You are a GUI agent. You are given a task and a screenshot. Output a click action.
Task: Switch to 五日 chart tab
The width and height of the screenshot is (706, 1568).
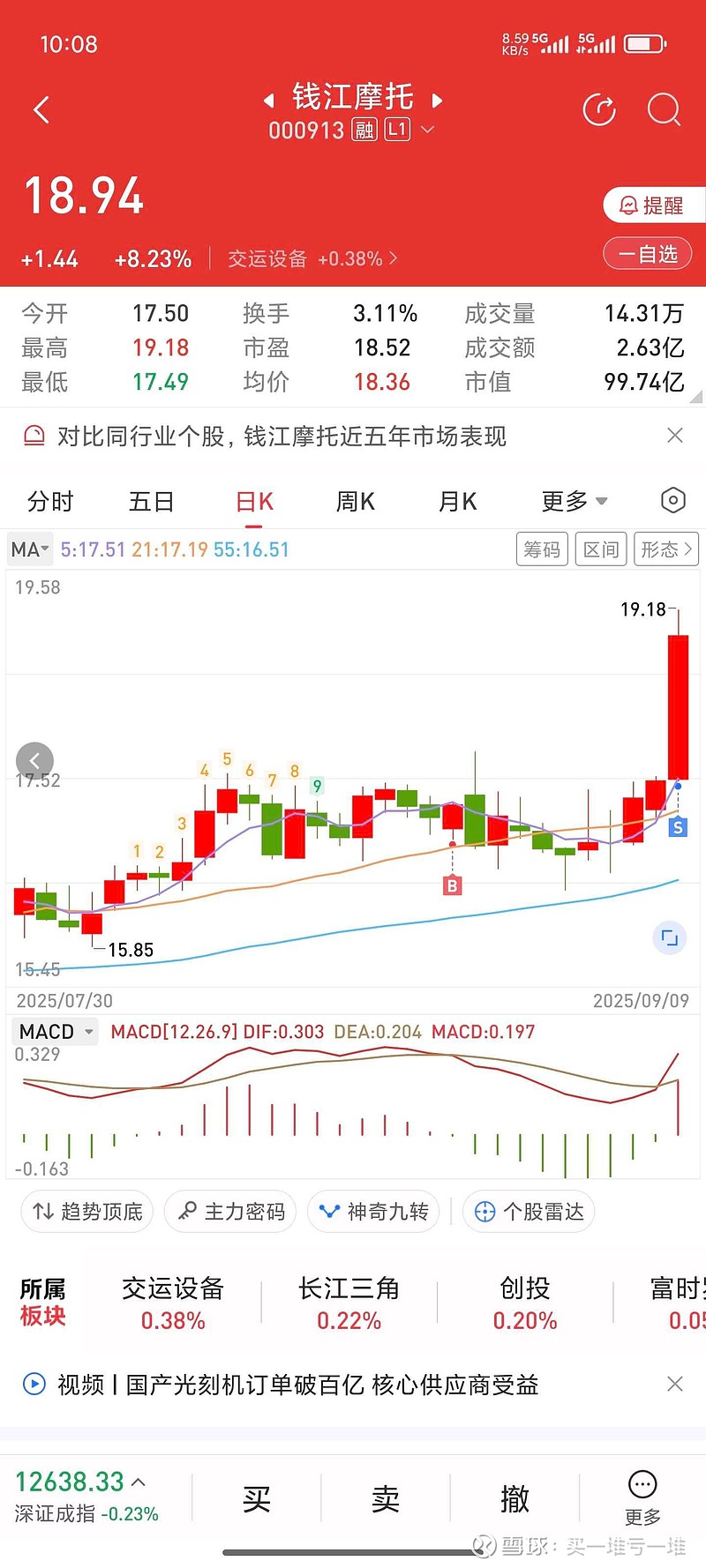pos(152,502)
